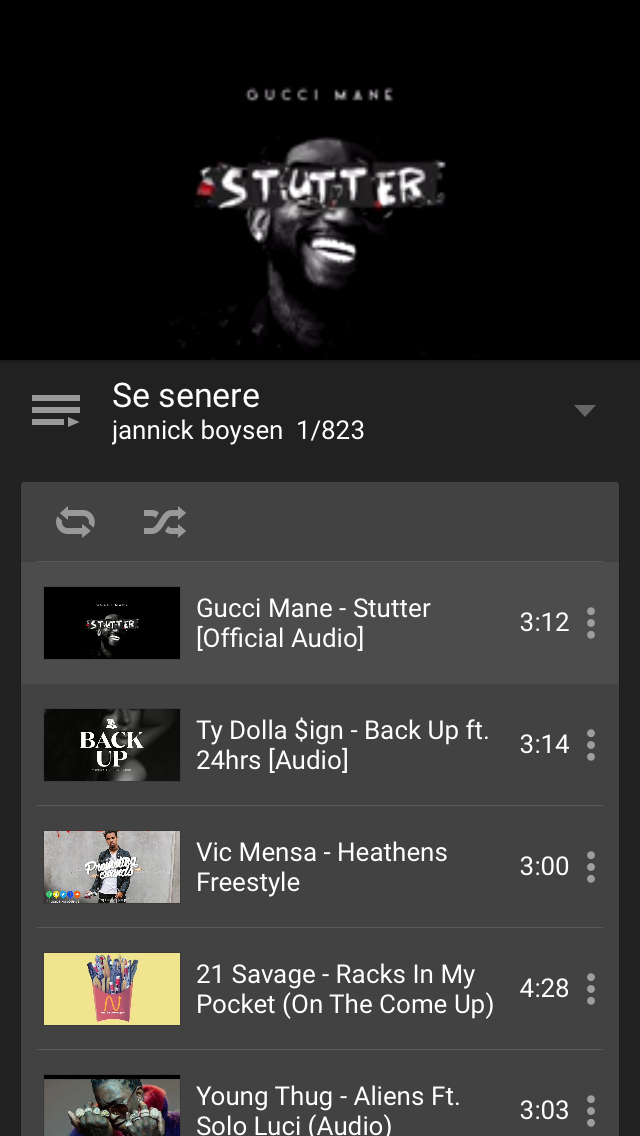Collapse the Se senere playlist panel
Image resolution: width=640 pixels, height=1136 pixels.
coord(585,411)
